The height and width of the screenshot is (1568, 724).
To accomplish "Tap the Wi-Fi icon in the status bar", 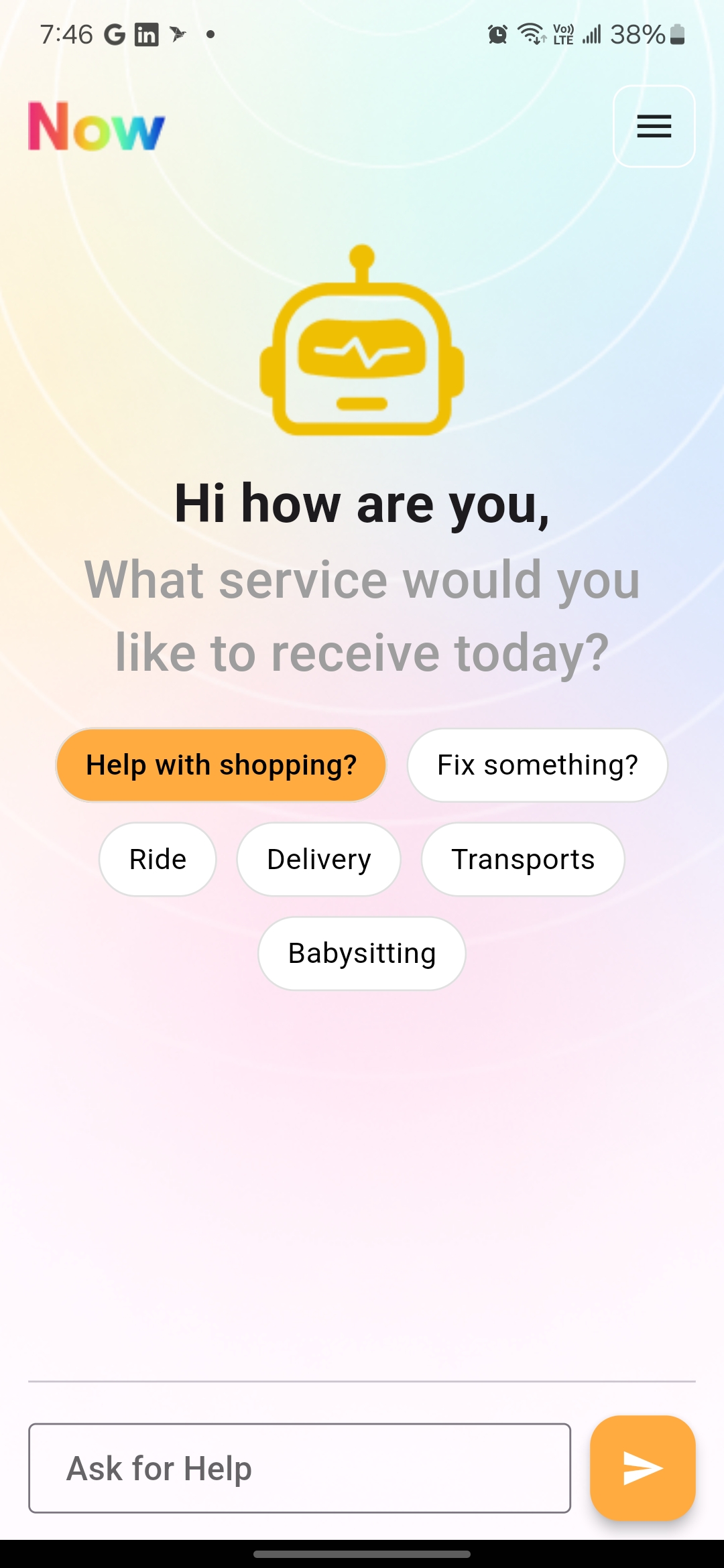I will (x=532, y=35).
